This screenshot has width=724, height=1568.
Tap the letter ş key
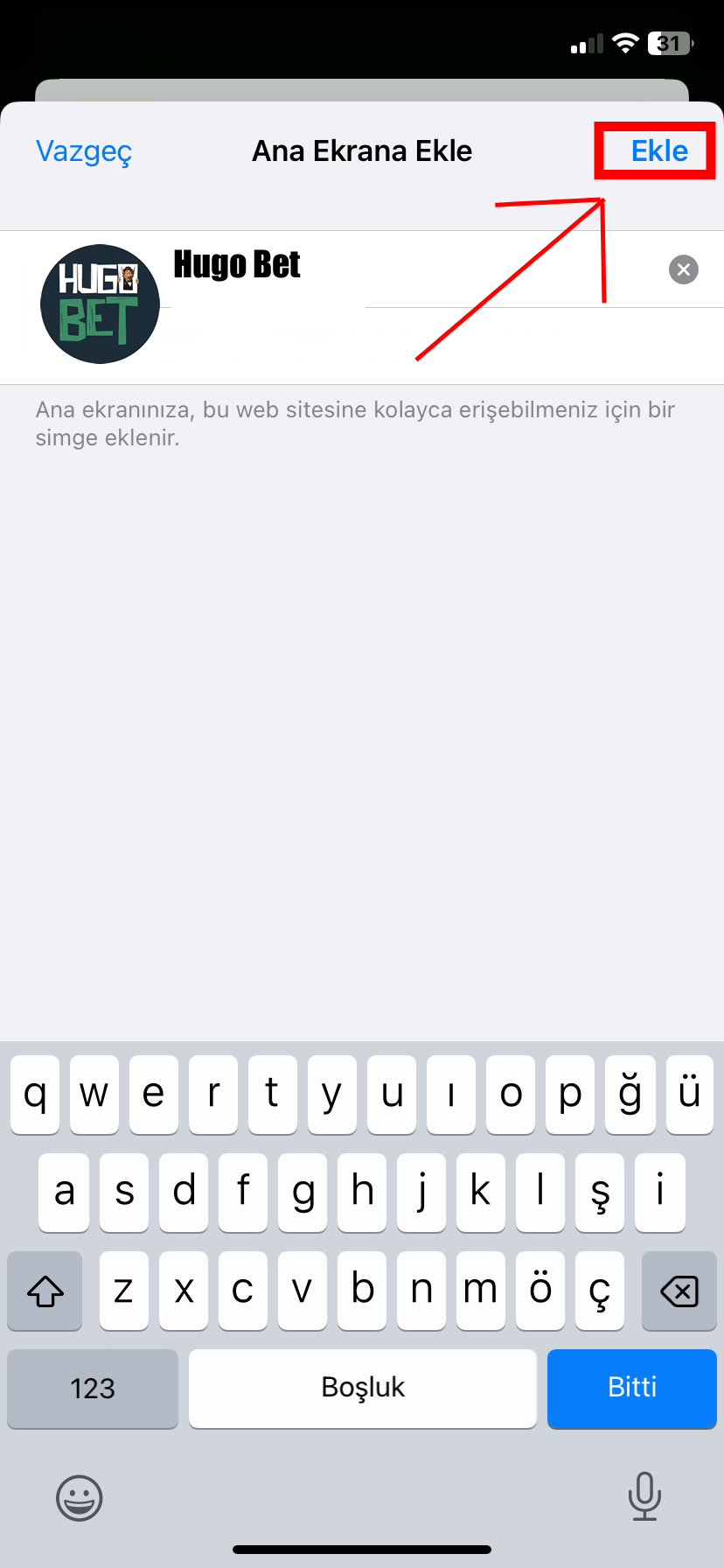pos(600,1192)
